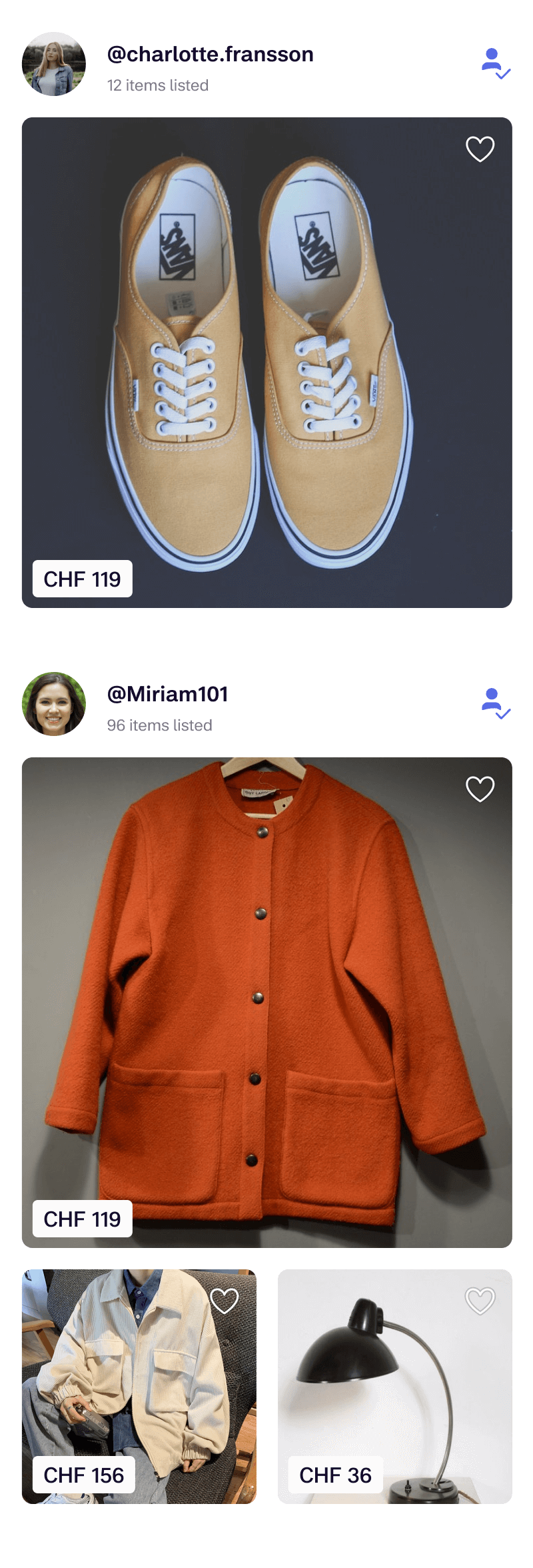The height and width of the screenshot is (1568, 533).
Task: Like the yellow sneakers listing
Action: [480, 149]
